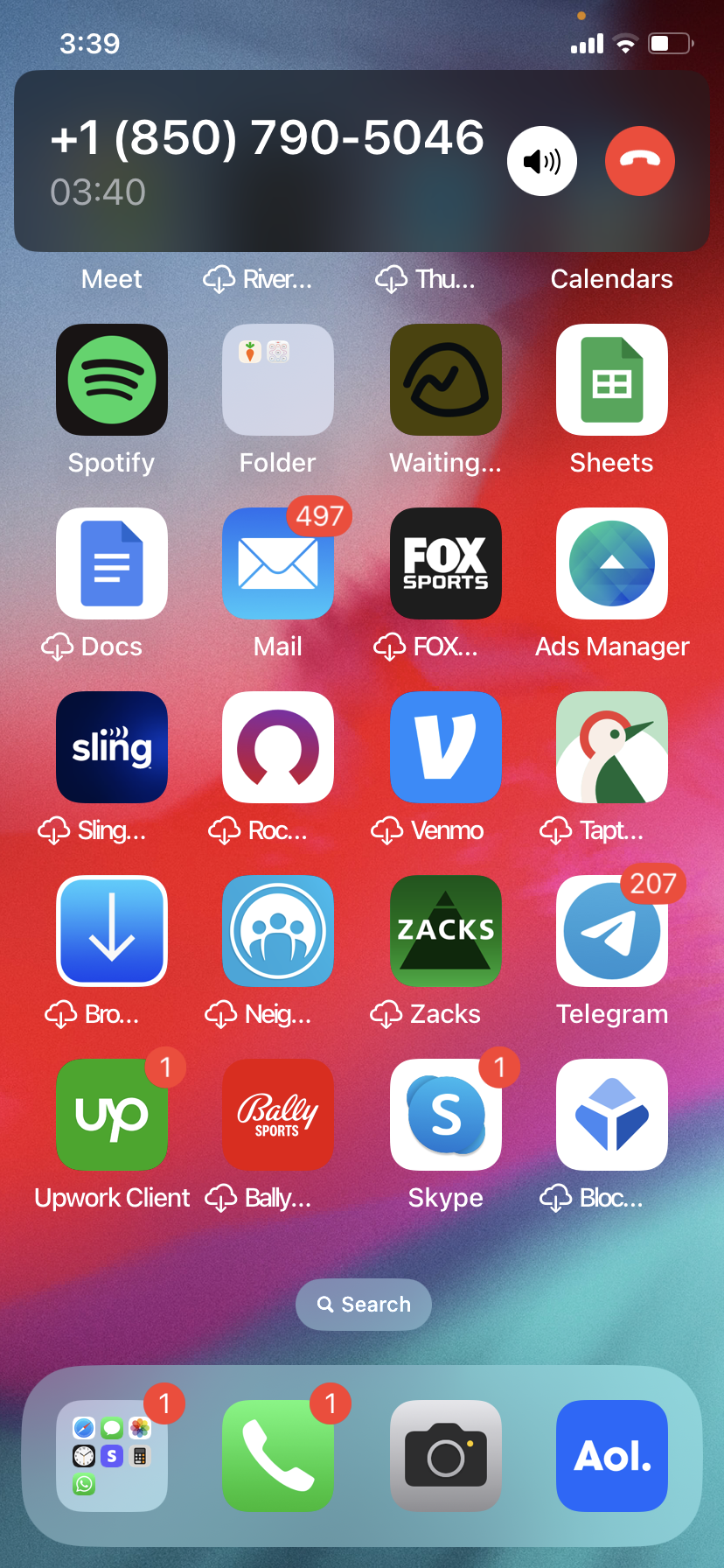The width and height of the screenshot is (724, 1568).
Task: Launch the Zacks app
Action: [446, 931]
